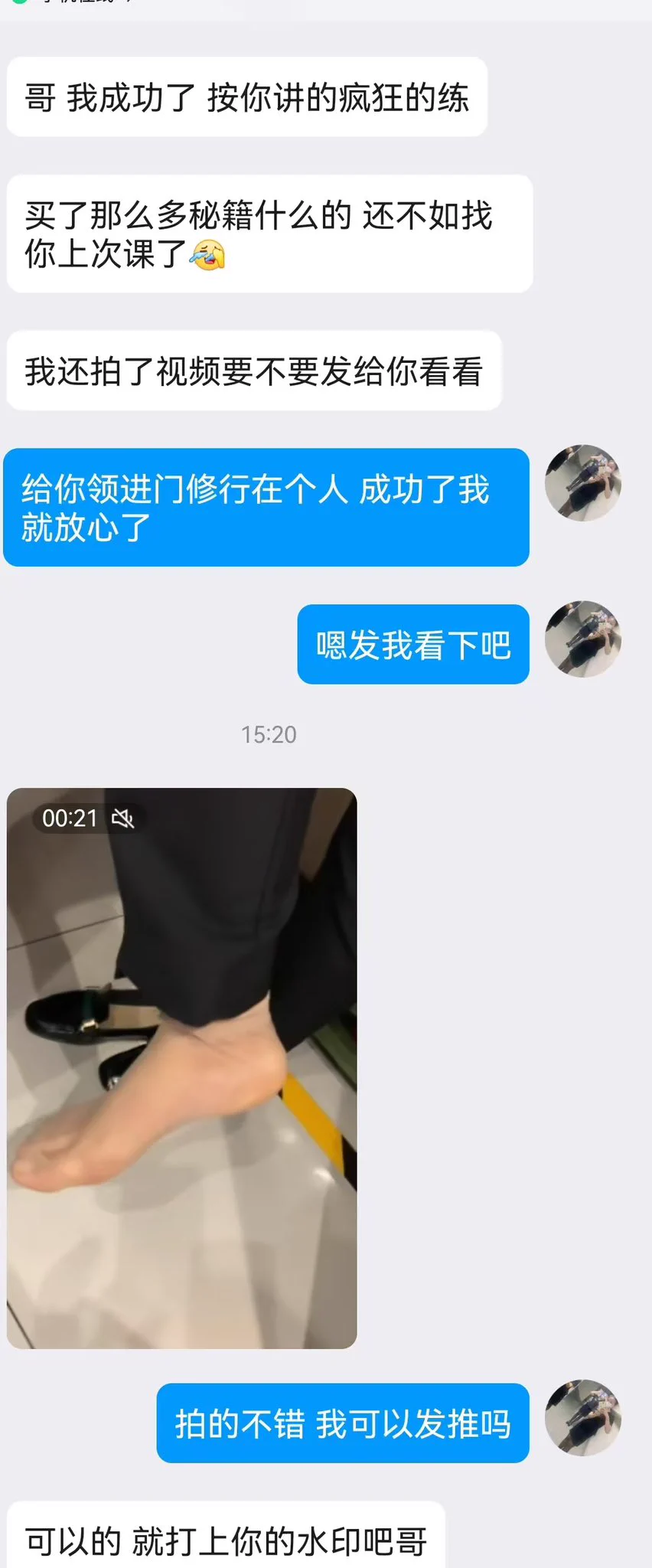
Task: Open avatar beside the 嗯发我看下吧 message
Action: tap(582, 639)
